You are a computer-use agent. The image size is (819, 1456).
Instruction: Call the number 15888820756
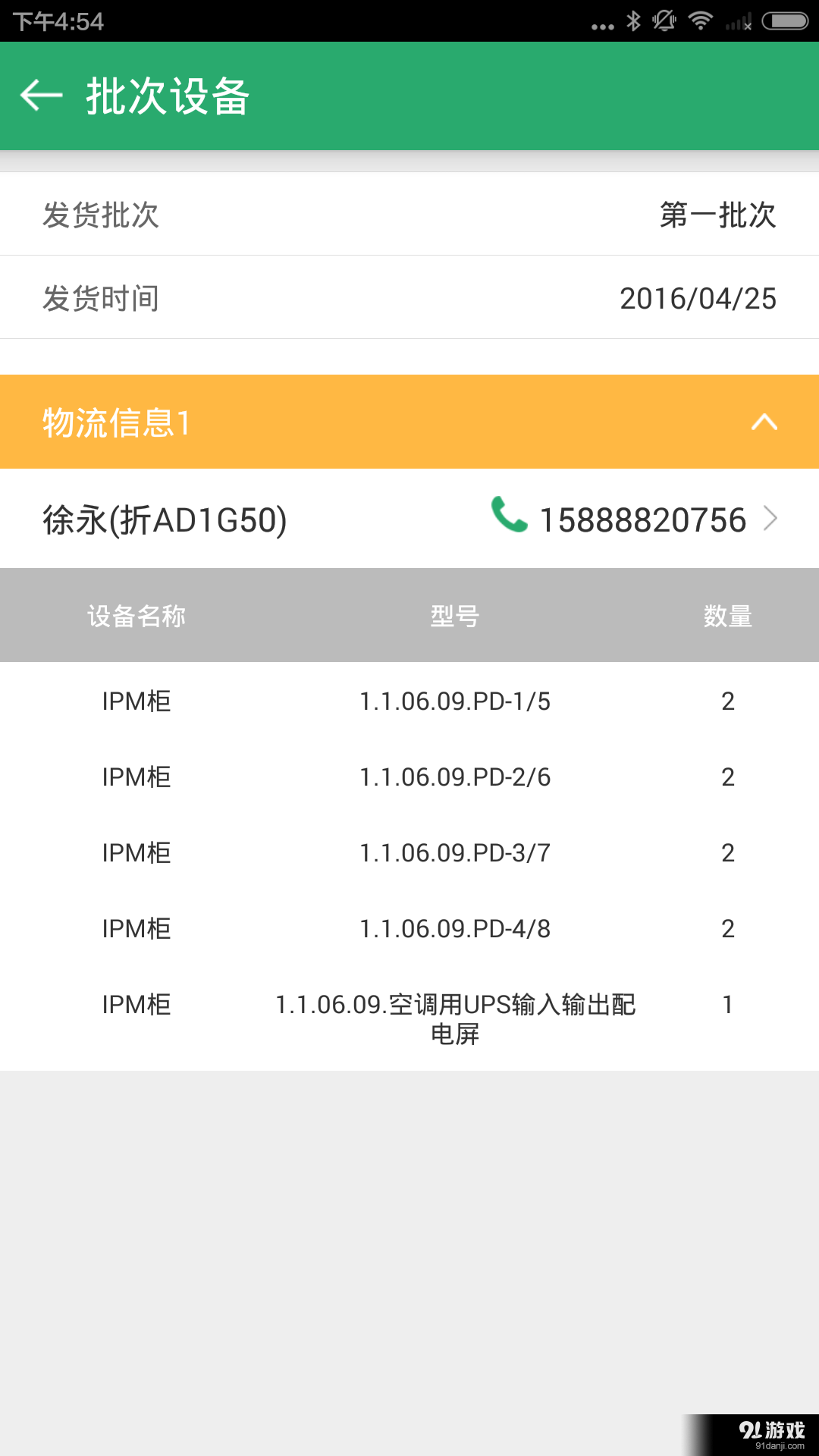tap(643, 519)
